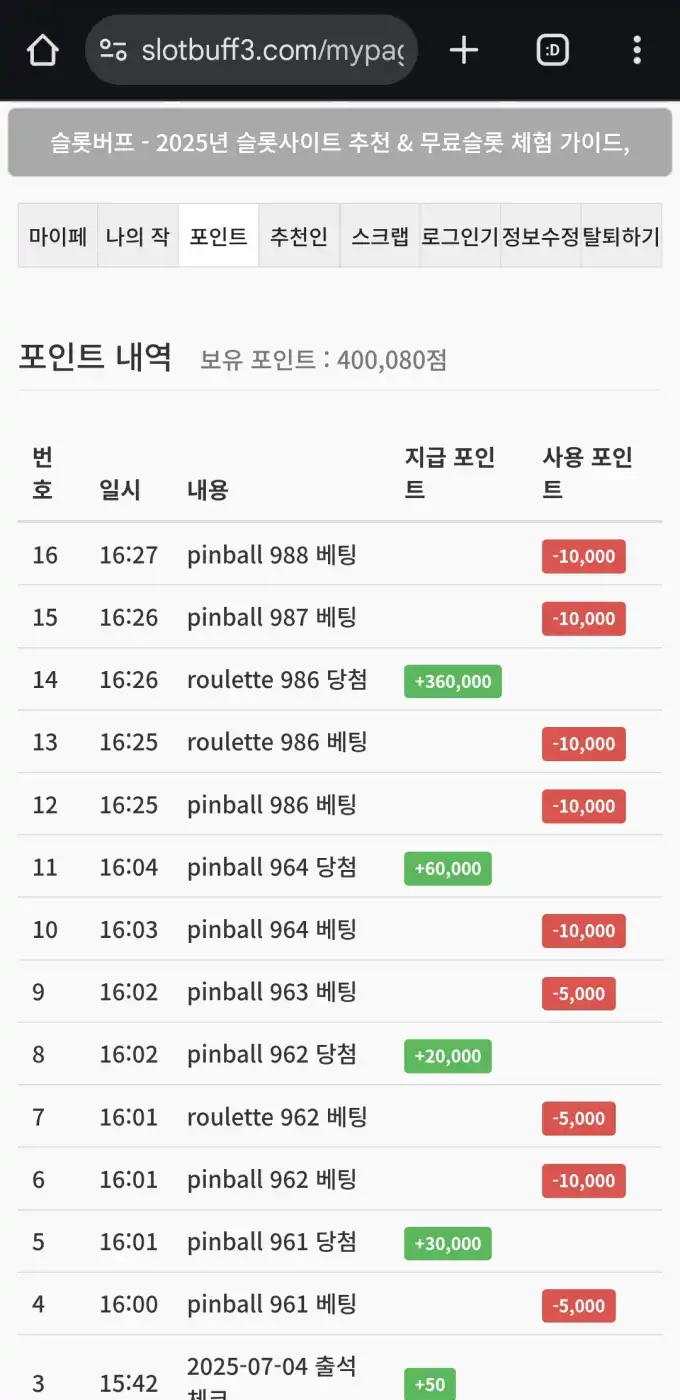
Task: Tap the 탈퇴하기 tab
Action: click(x=621, y=236)
